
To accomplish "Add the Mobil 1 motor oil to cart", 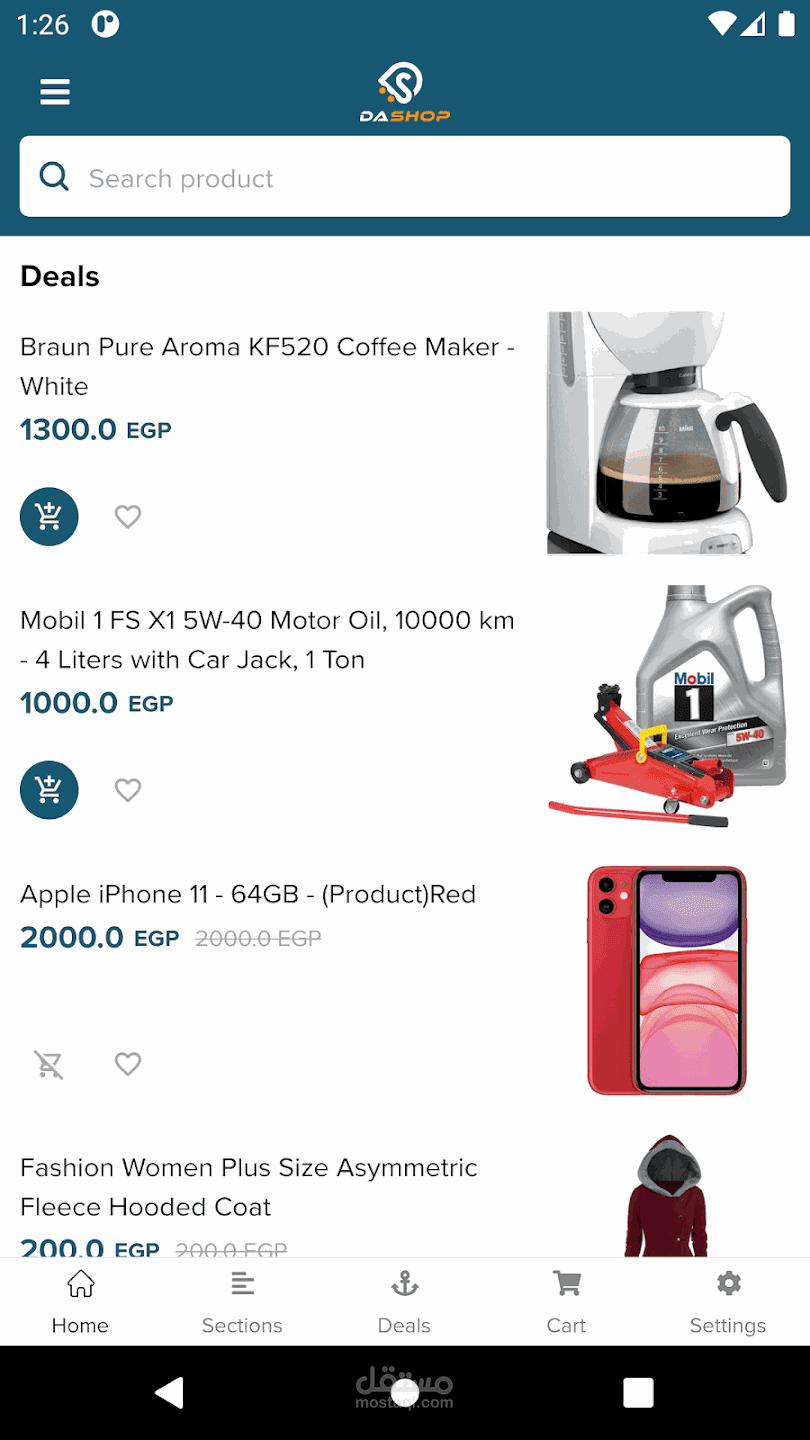I will click(49, 790).
